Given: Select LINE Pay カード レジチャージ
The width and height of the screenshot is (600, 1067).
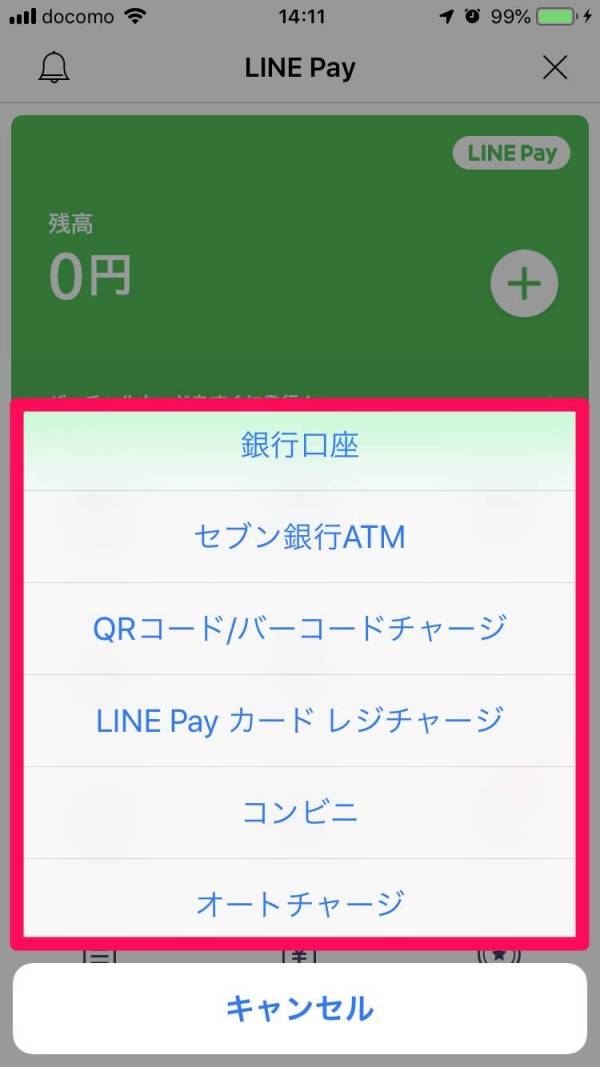Looking at the screenshot, I should (300, 720).
